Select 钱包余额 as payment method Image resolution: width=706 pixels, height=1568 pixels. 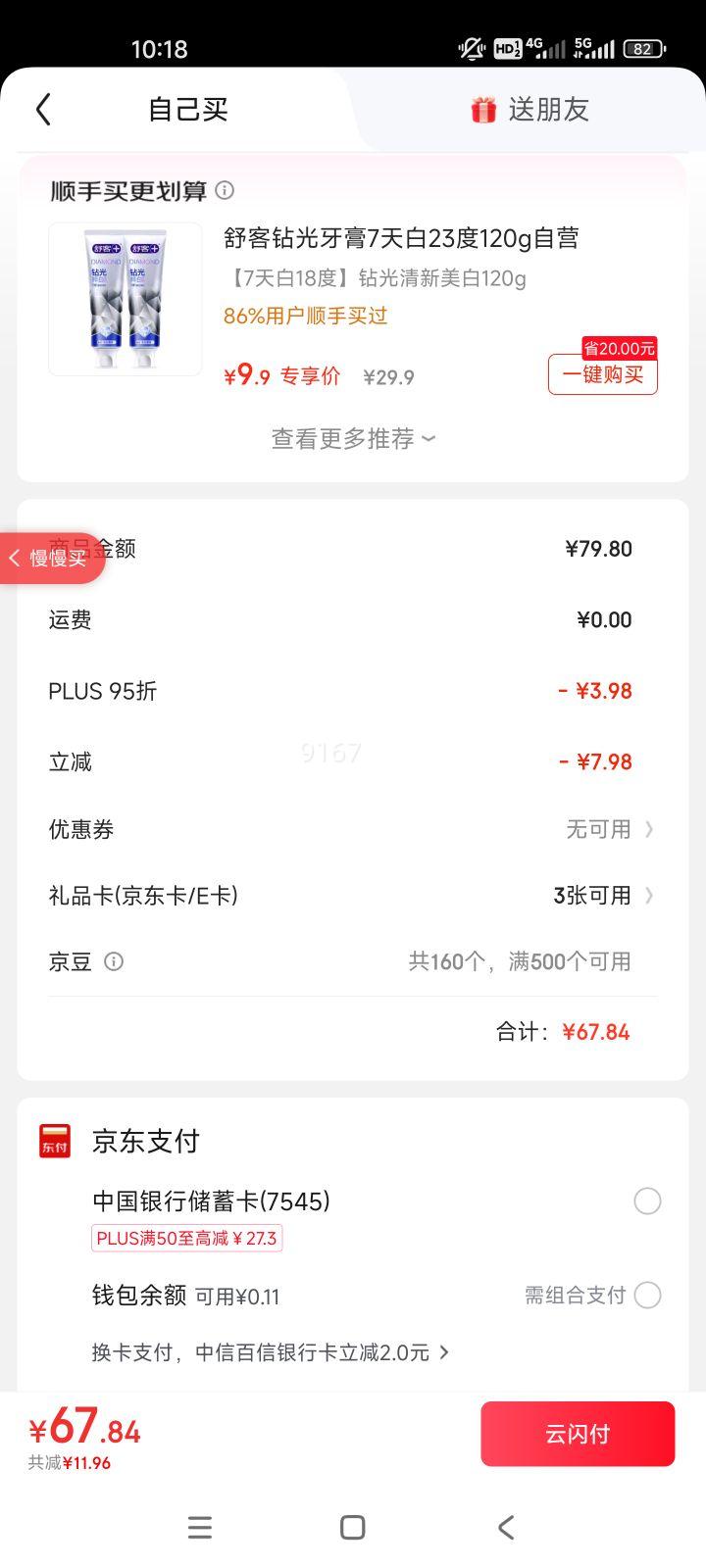pyautogui.click(x=647, y=1296)
